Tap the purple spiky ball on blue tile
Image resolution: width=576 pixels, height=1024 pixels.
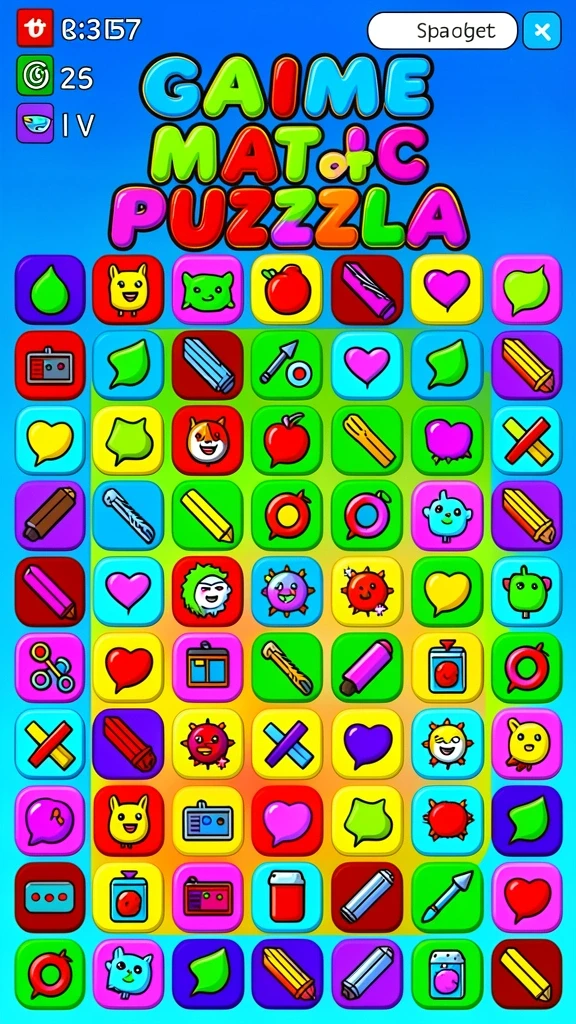click(286, 591)
